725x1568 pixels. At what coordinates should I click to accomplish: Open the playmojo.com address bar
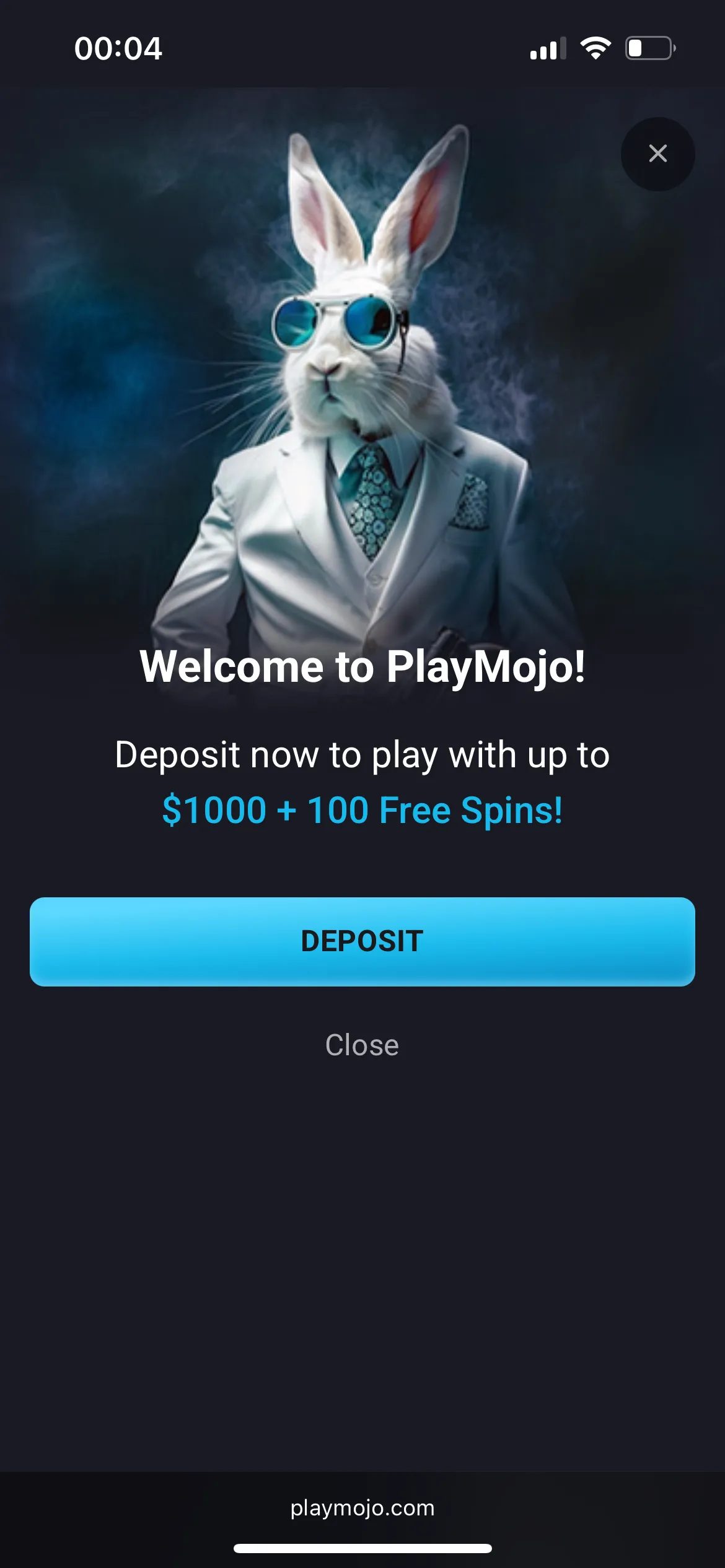(x=362, y=1508)
